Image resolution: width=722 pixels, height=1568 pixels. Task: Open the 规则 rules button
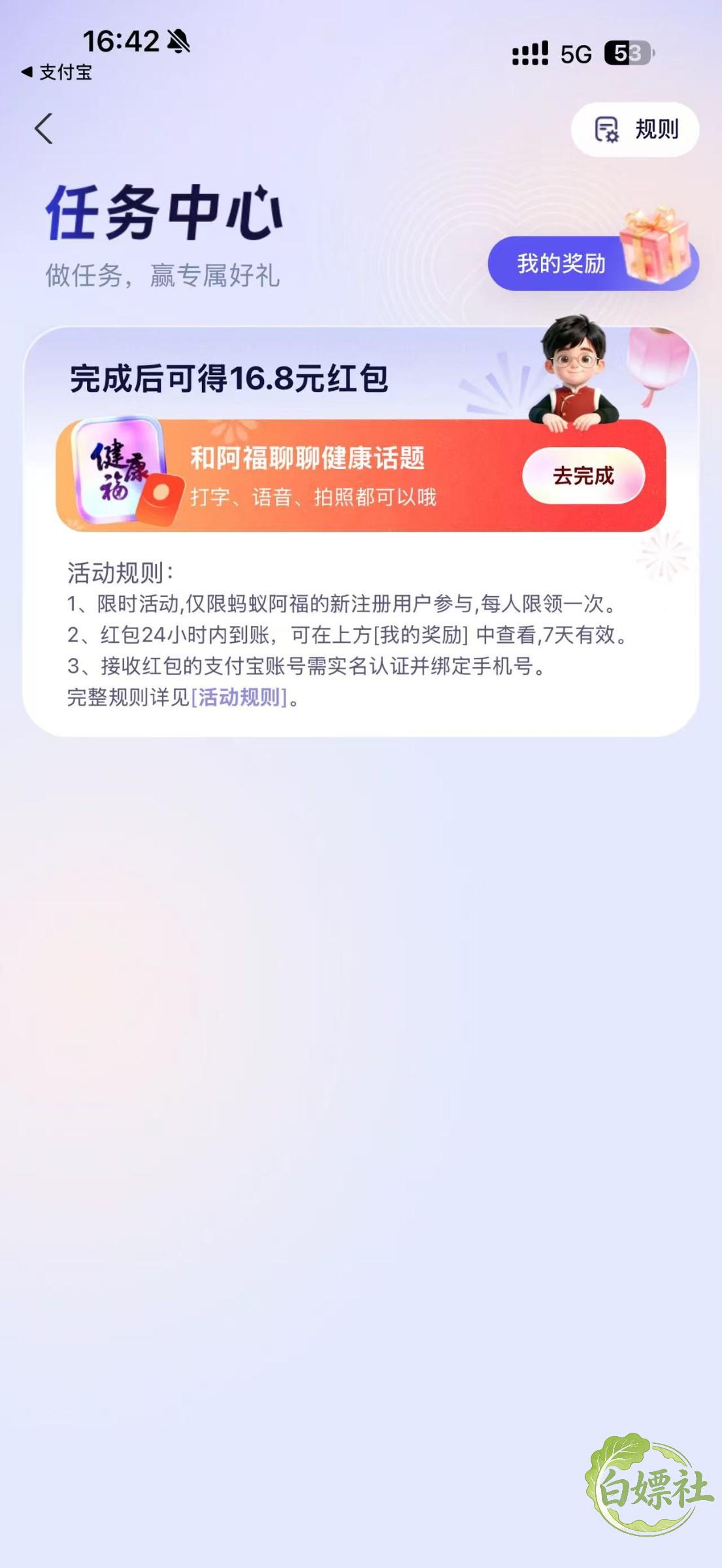pos(635,129)
